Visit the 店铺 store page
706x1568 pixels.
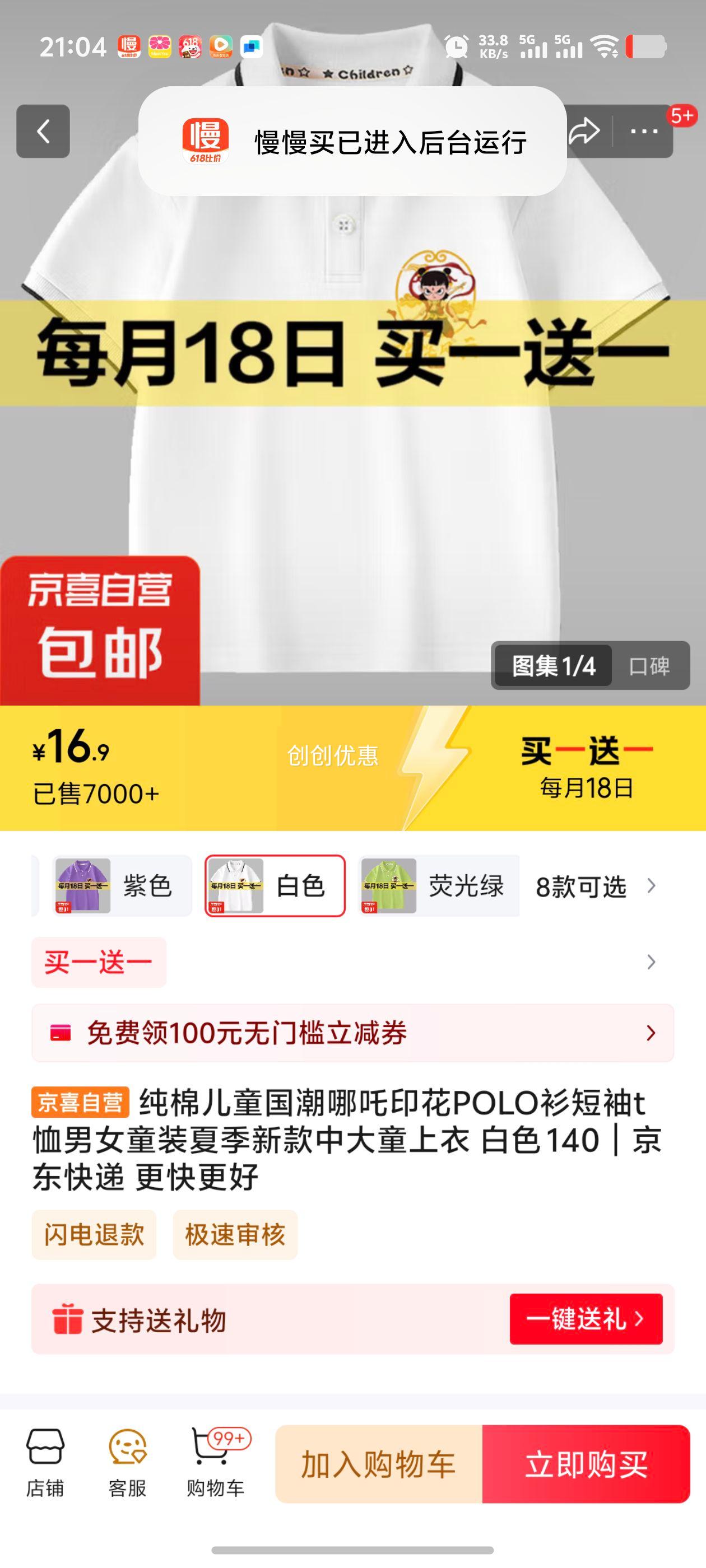[44, 1463]
